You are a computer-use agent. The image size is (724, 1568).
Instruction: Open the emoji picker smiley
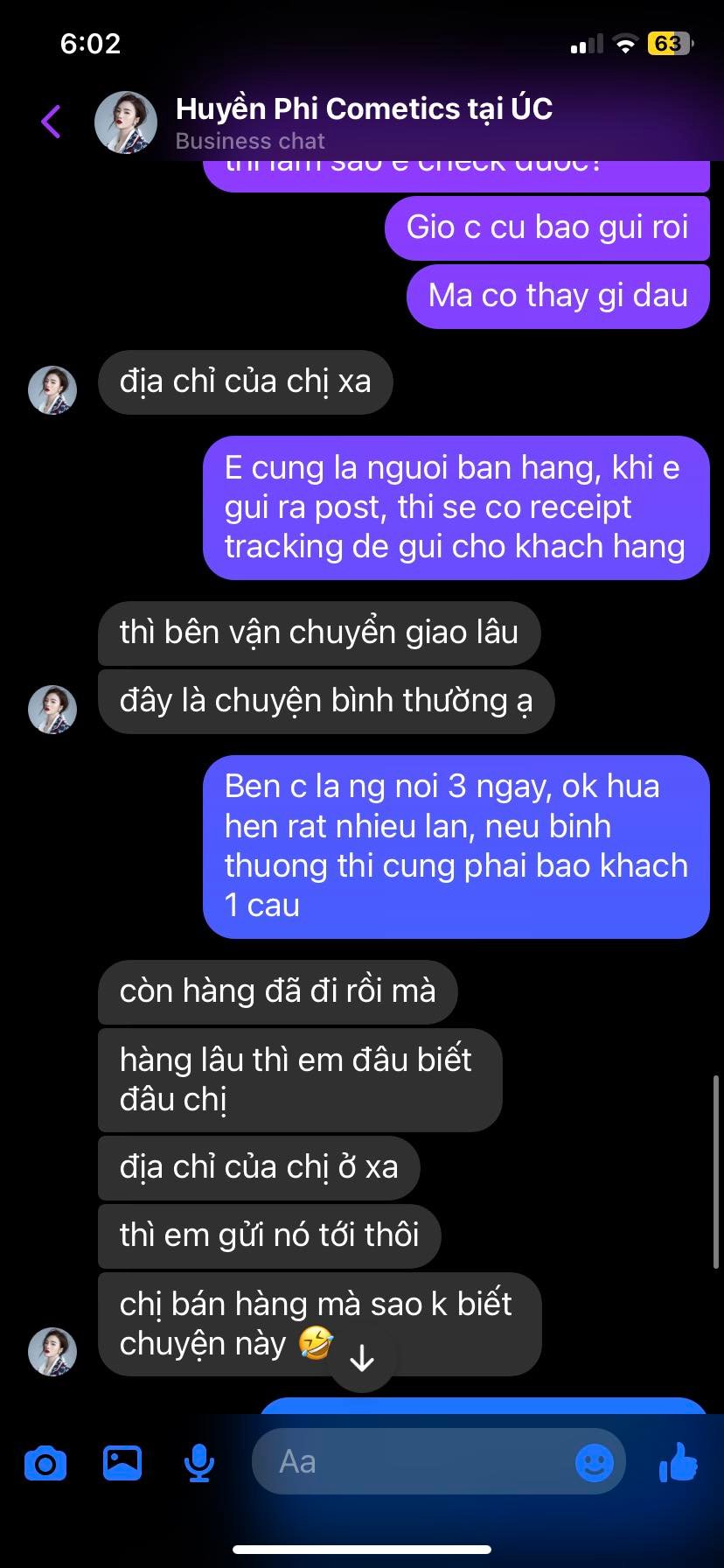[x=595, y=1462]
